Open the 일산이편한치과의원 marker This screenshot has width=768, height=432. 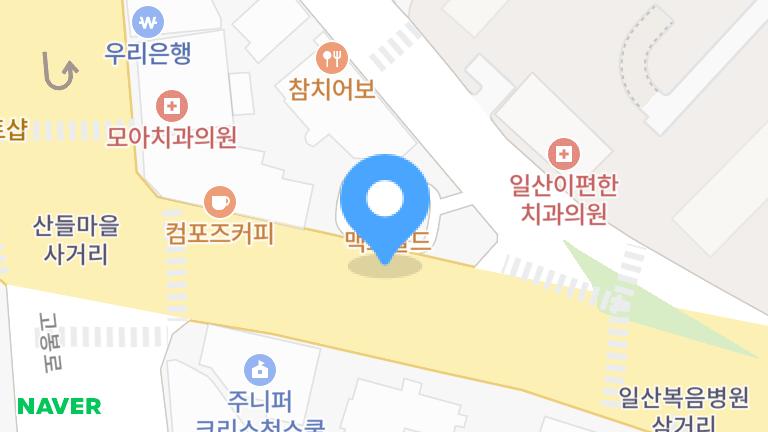(x=563, y=154)
